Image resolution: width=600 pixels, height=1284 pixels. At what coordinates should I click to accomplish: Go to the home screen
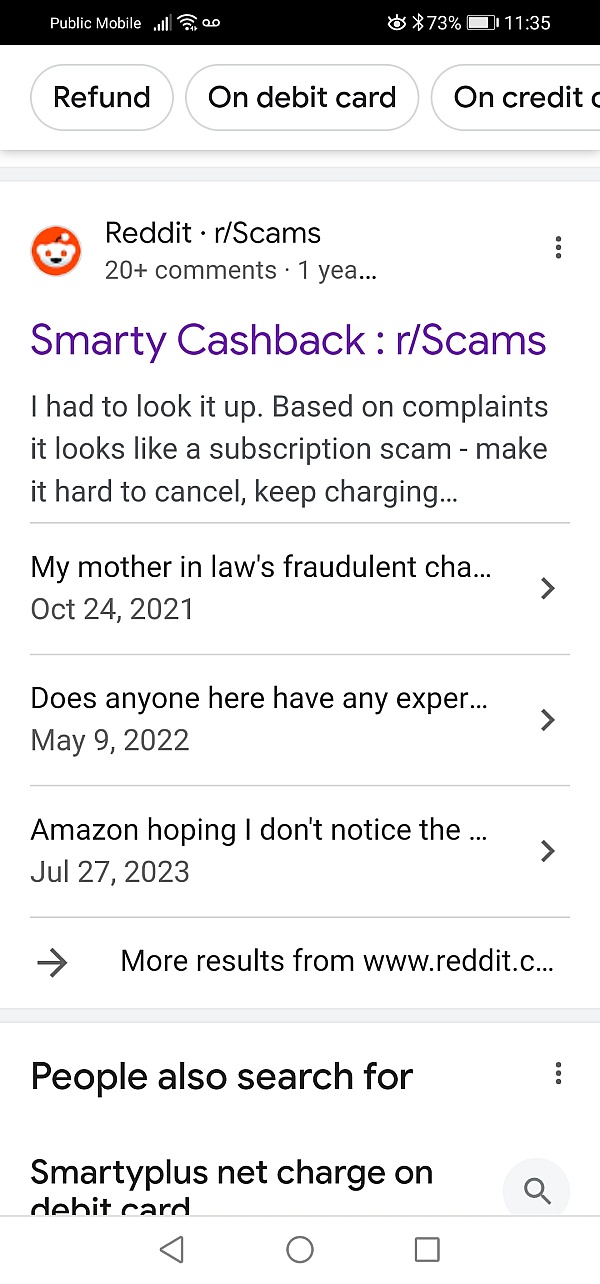point(300,1249)
